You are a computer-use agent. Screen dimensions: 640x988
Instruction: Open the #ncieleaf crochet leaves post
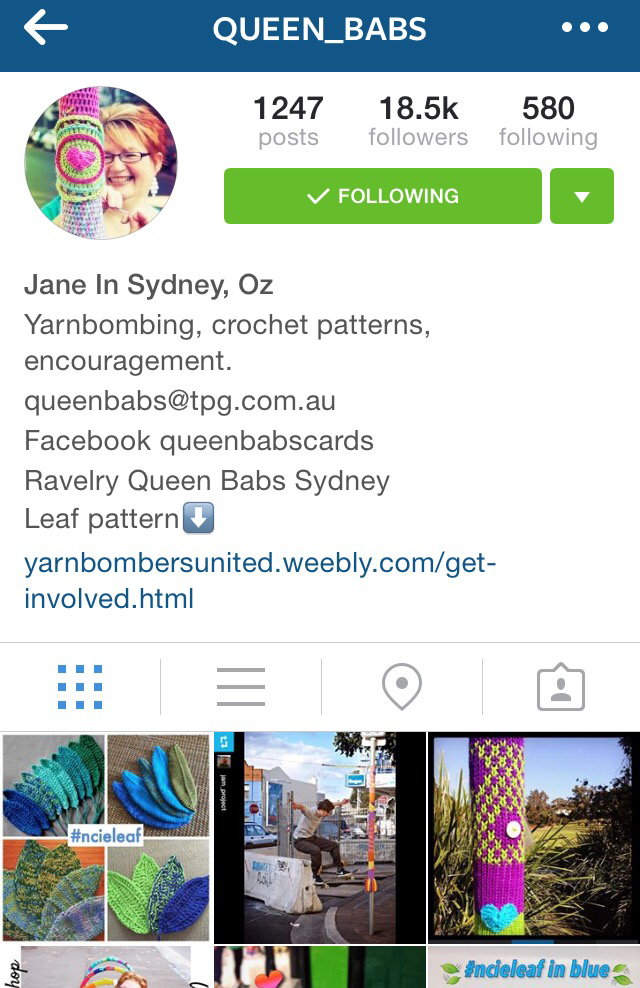click(x=106, y=836)
